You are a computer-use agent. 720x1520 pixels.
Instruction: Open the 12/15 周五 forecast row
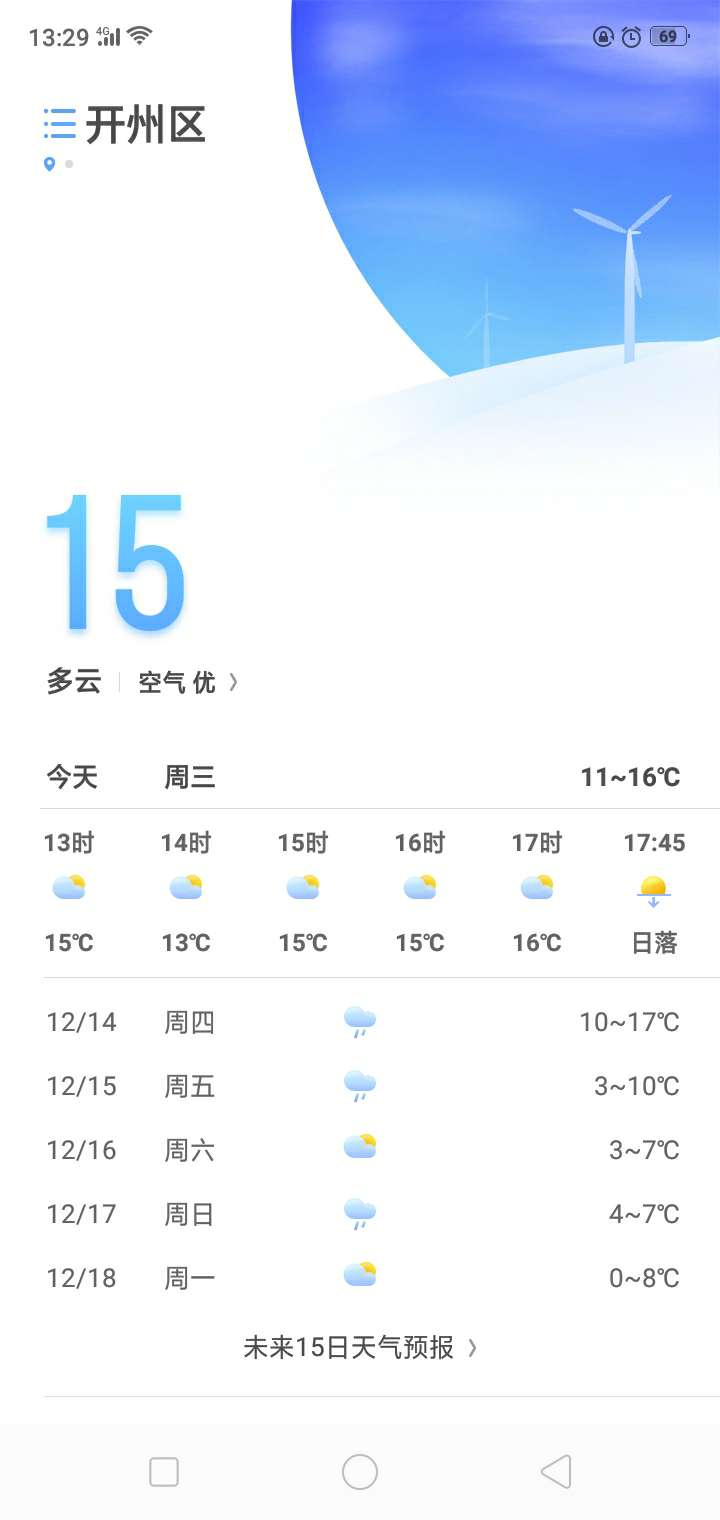tap(360, 1086)
